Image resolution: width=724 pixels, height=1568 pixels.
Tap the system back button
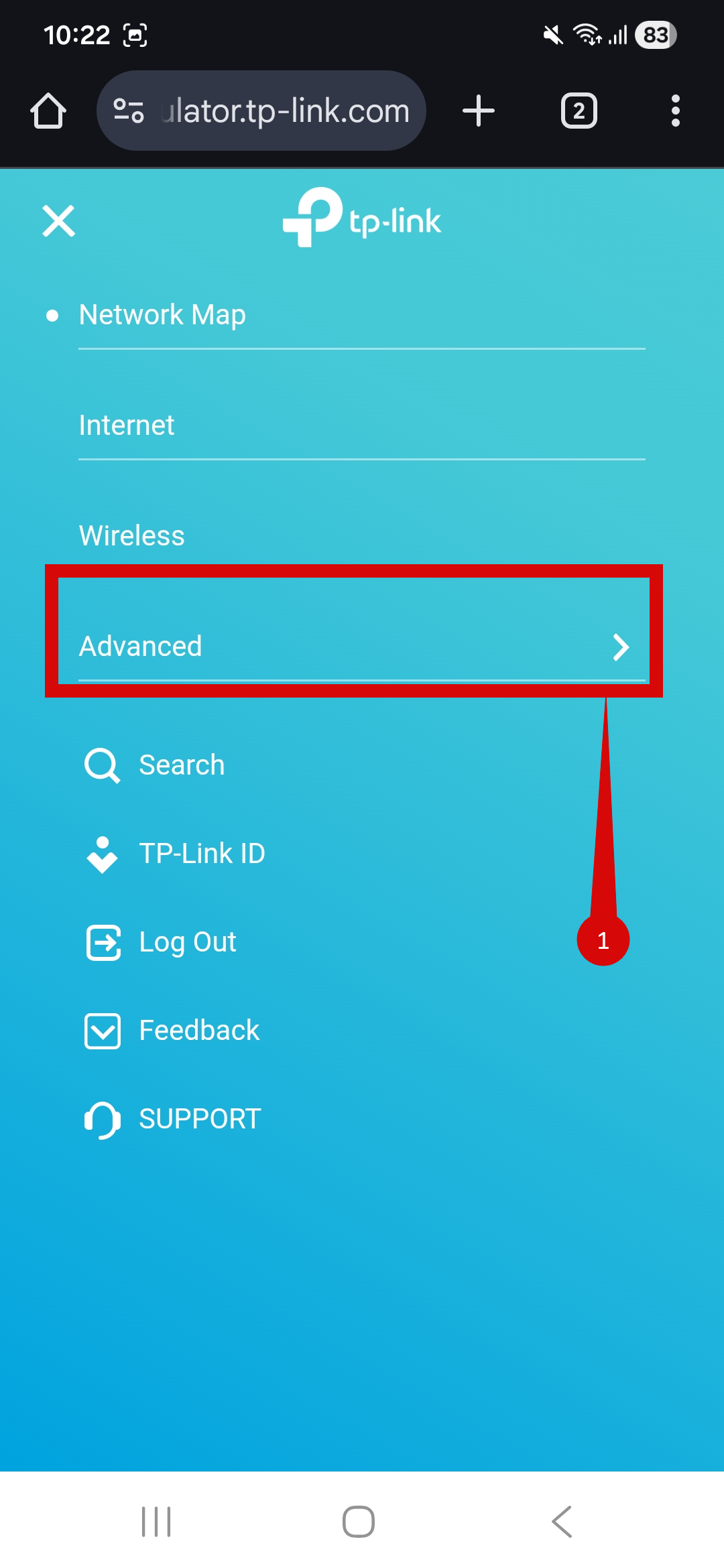point(562,1521)
